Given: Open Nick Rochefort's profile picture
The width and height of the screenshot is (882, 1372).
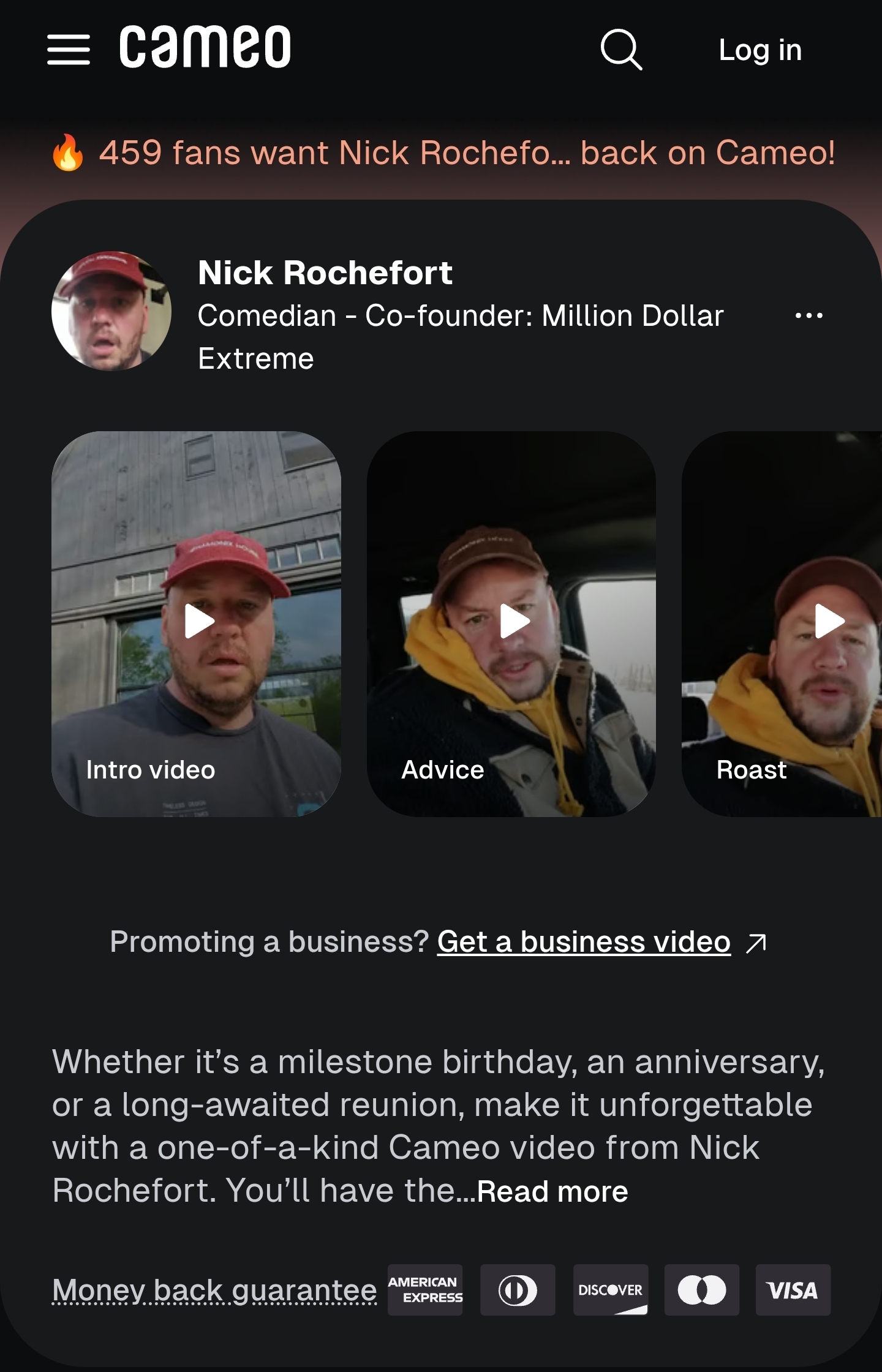Looking at the screenshot, I should pos(111,311).
